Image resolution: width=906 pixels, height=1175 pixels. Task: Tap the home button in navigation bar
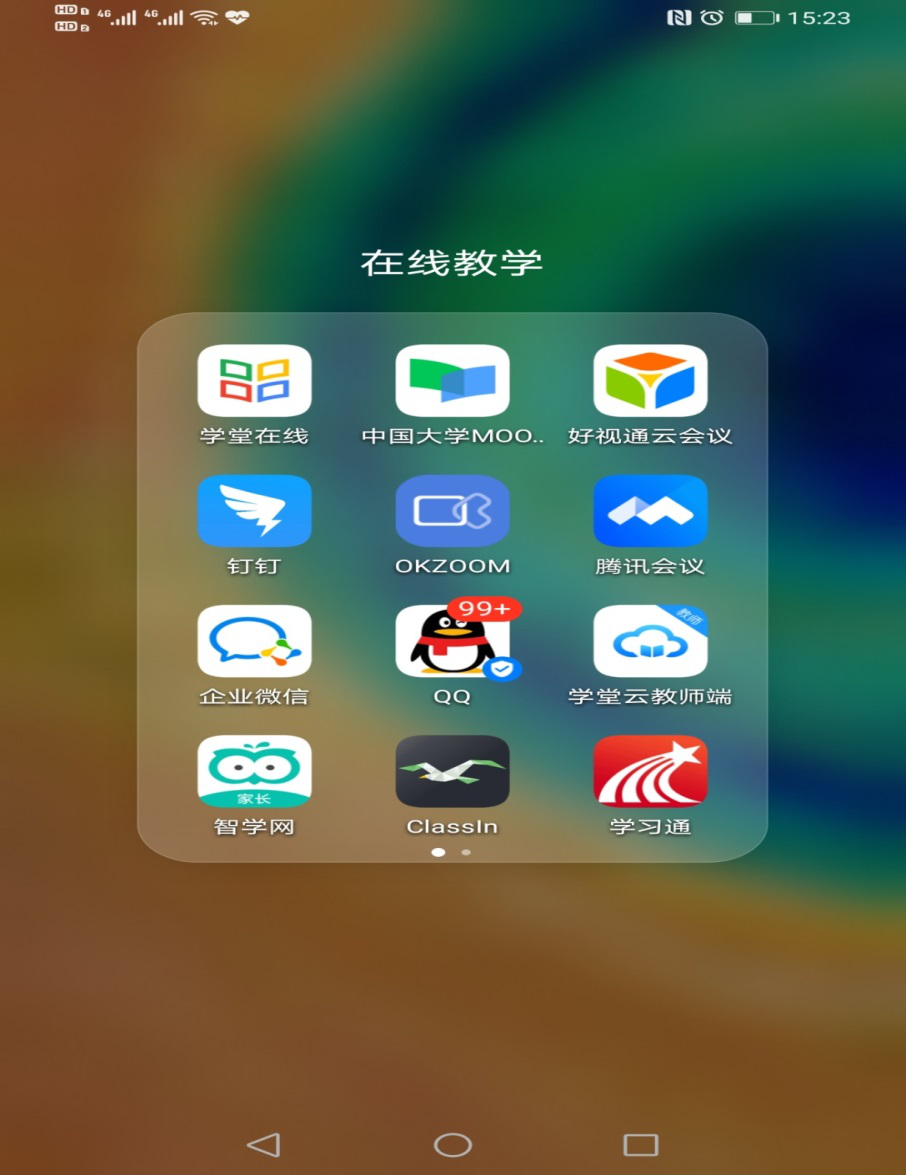click(452, 1145)
